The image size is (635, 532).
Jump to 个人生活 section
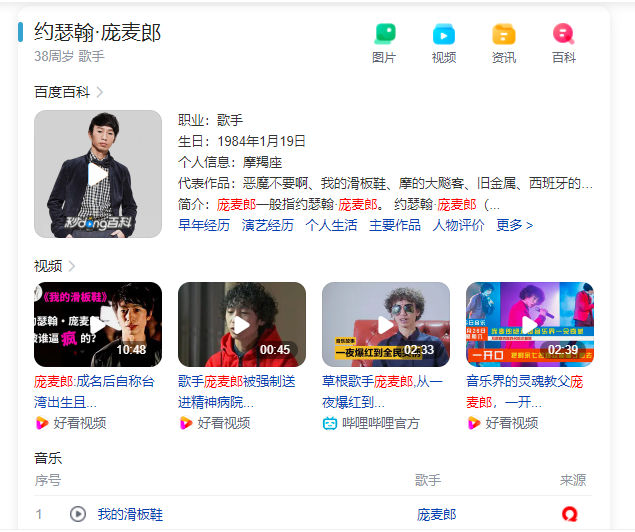331,225
